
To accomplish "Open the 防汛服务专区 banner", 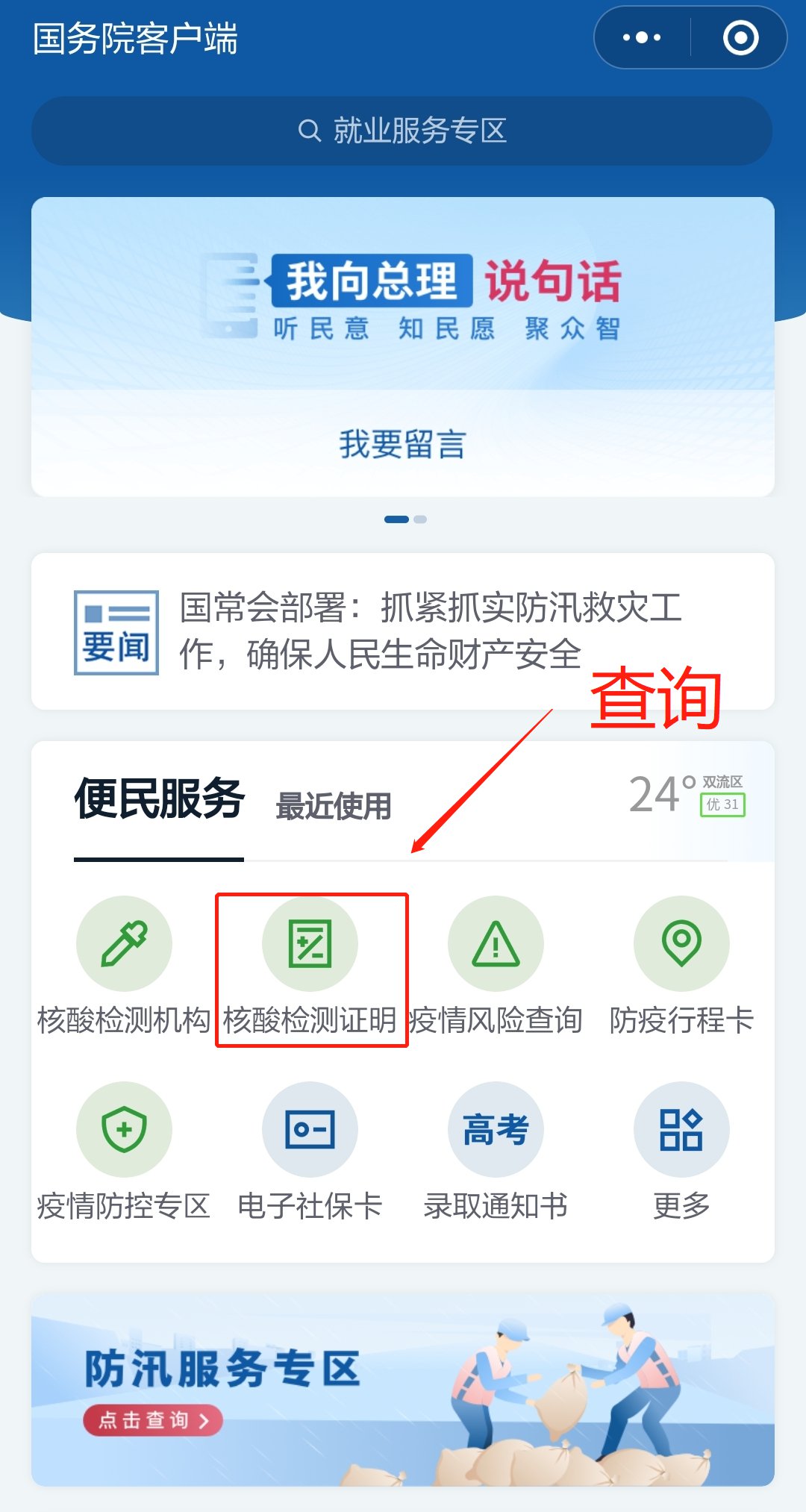I will coord(402,1390).
